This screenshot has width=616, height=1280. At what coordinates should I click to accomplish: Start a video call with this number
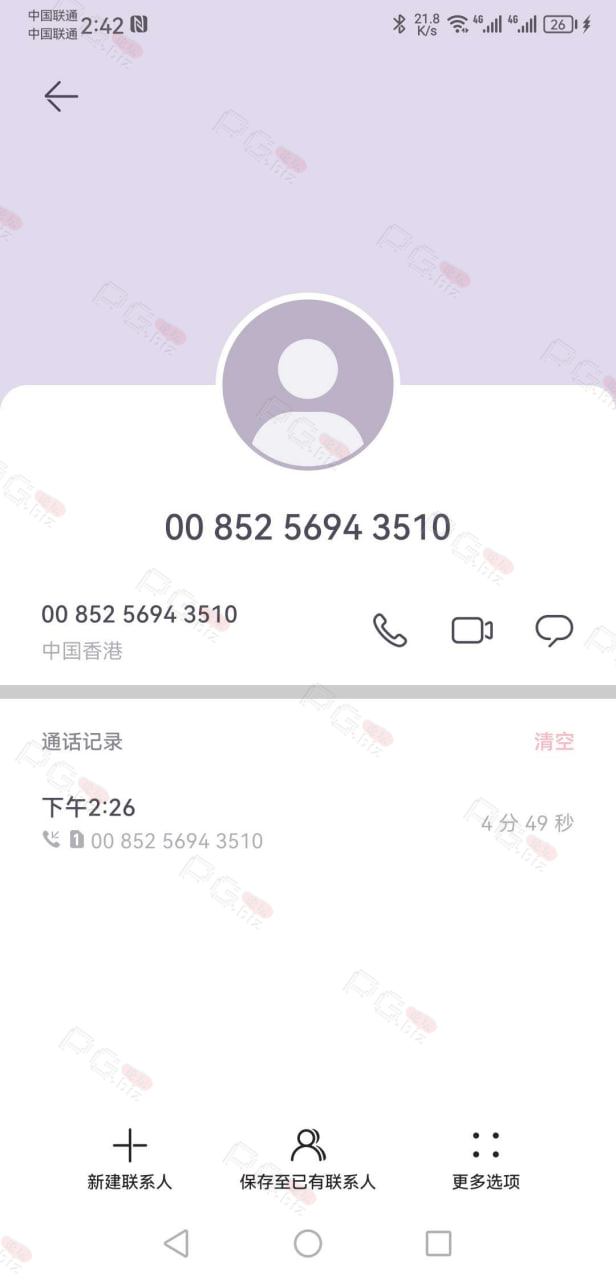472,630
